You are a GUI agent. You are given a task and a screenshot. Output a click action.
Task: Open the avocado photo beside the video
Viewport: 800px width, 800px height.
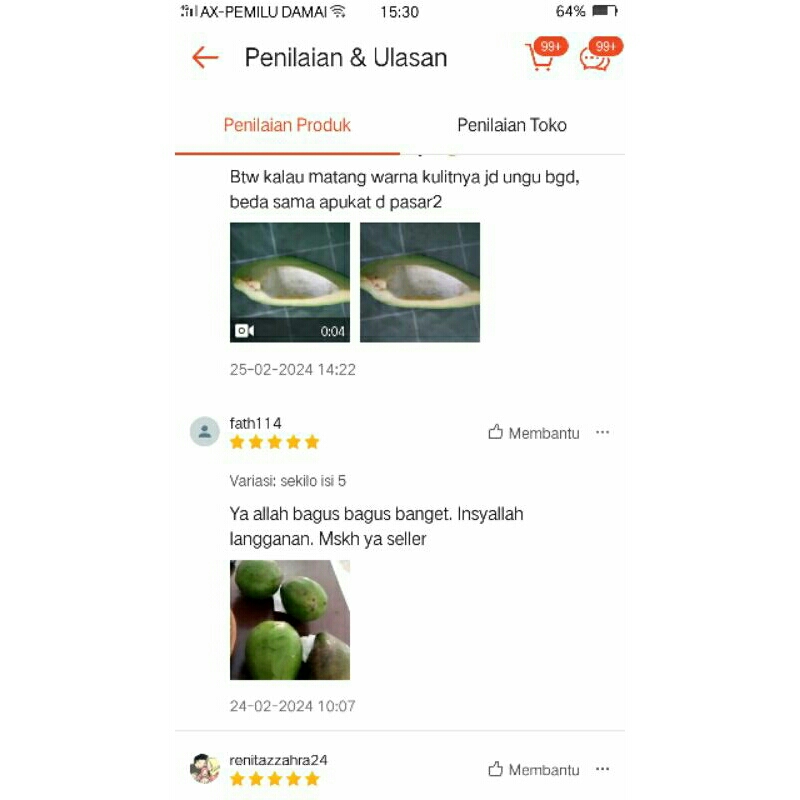(420, 282)
